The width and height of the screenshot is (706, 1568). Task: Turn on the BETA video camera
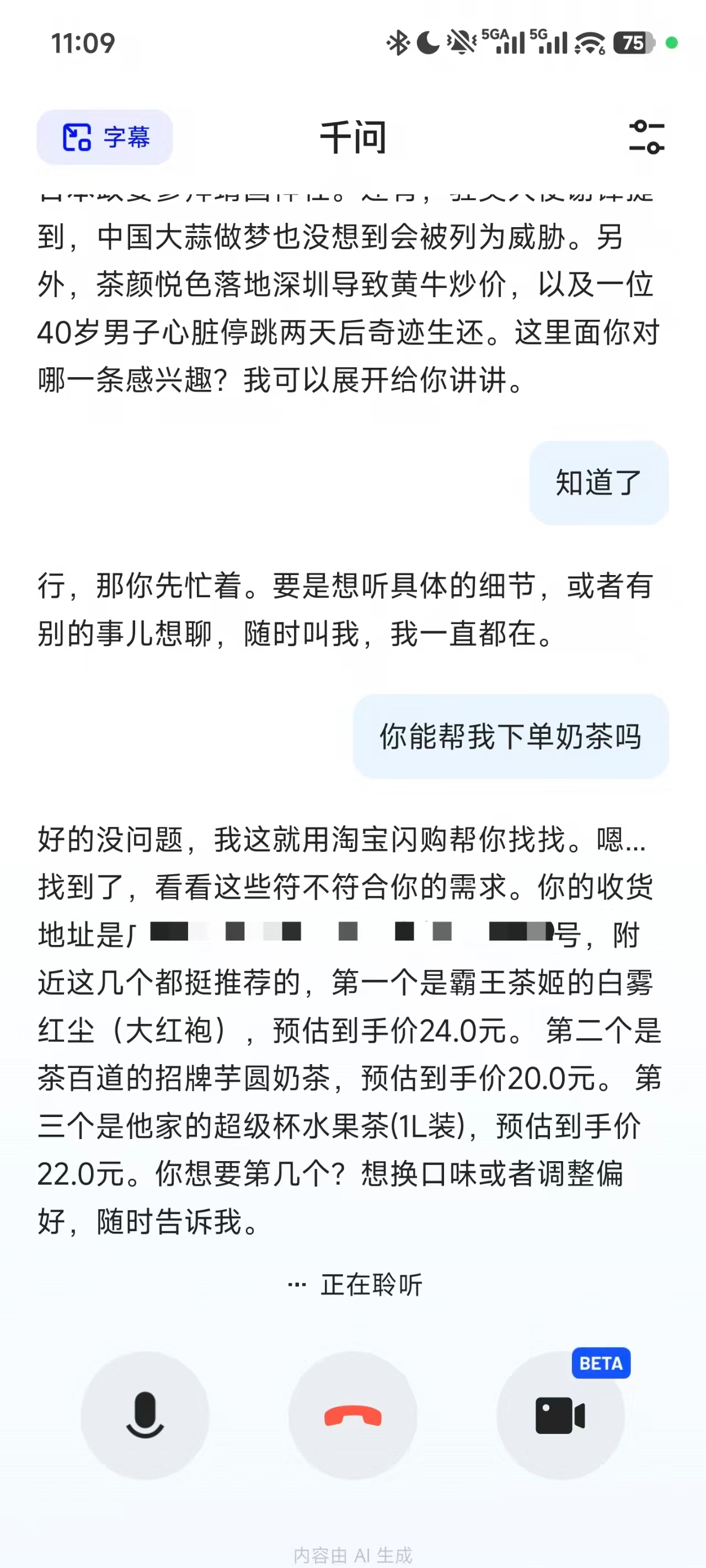(x=560, y=1415)
